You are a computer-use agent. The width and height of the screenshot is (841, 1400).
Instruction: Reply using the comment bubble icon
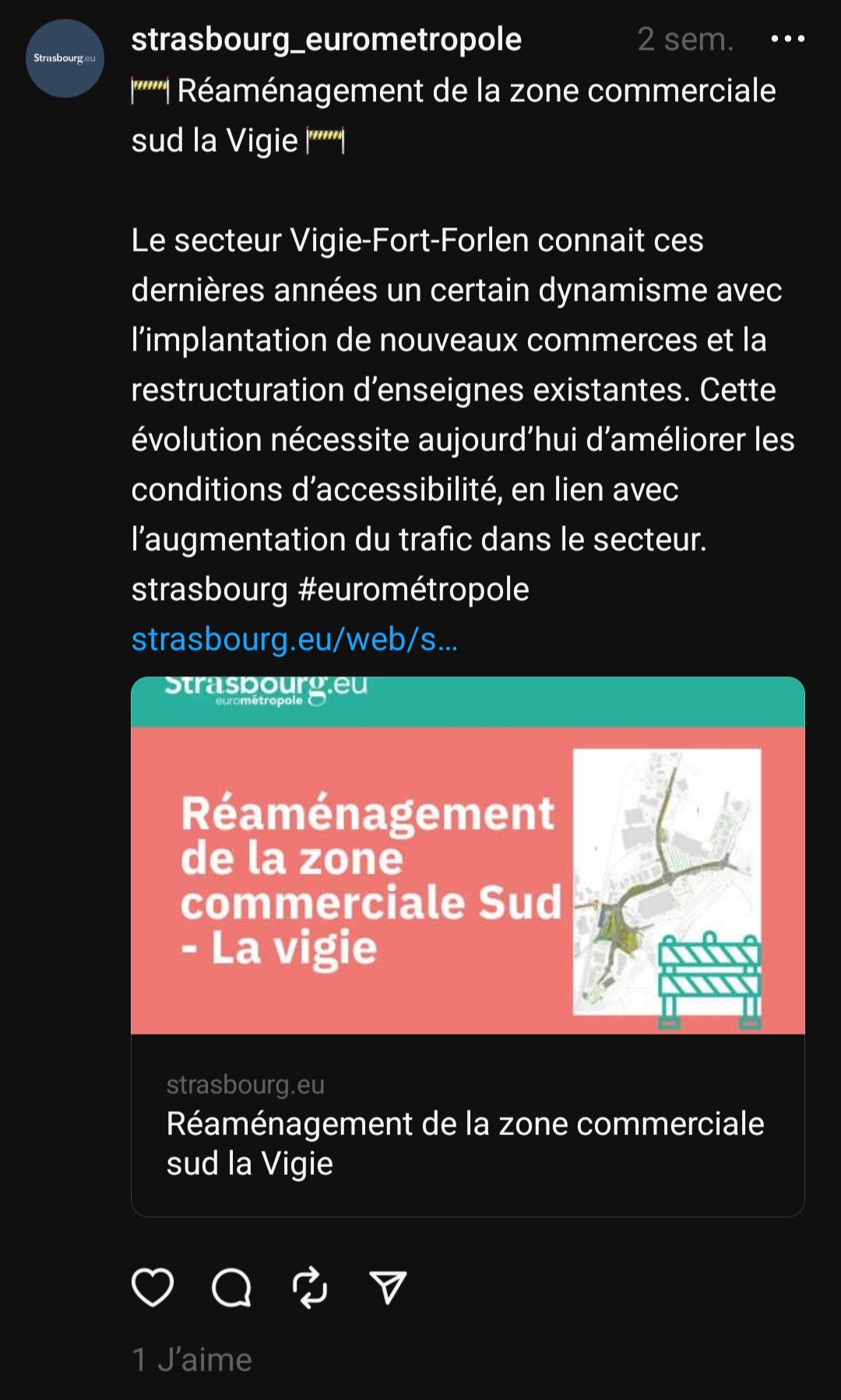231,1287
